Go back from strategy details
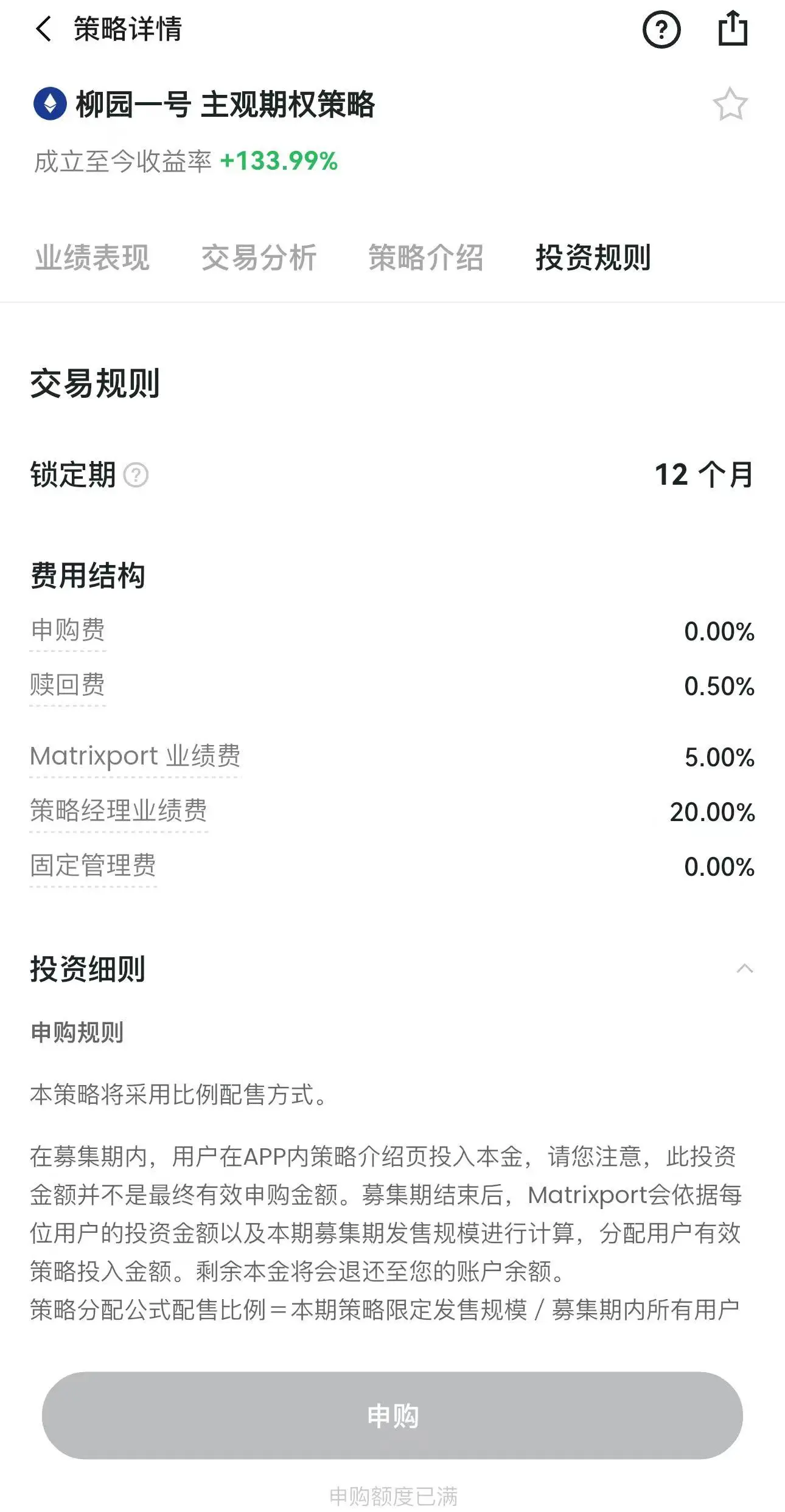 (x=44, y=29)
